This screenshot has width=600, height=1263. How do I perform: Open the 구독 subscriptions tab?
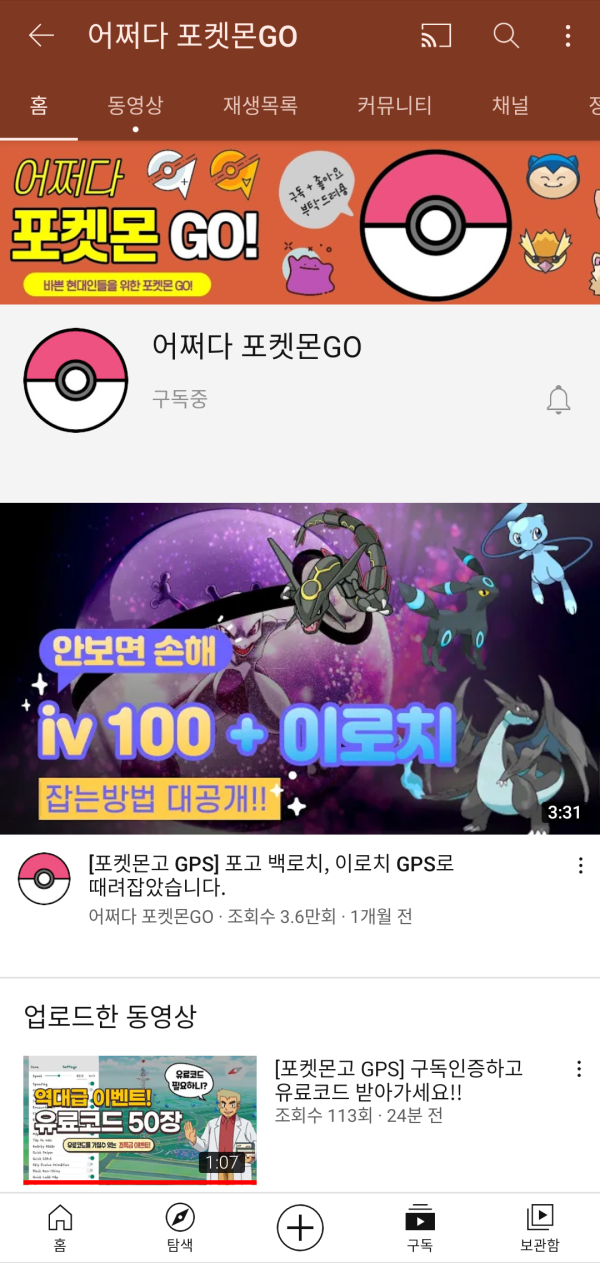point(420,1227)
